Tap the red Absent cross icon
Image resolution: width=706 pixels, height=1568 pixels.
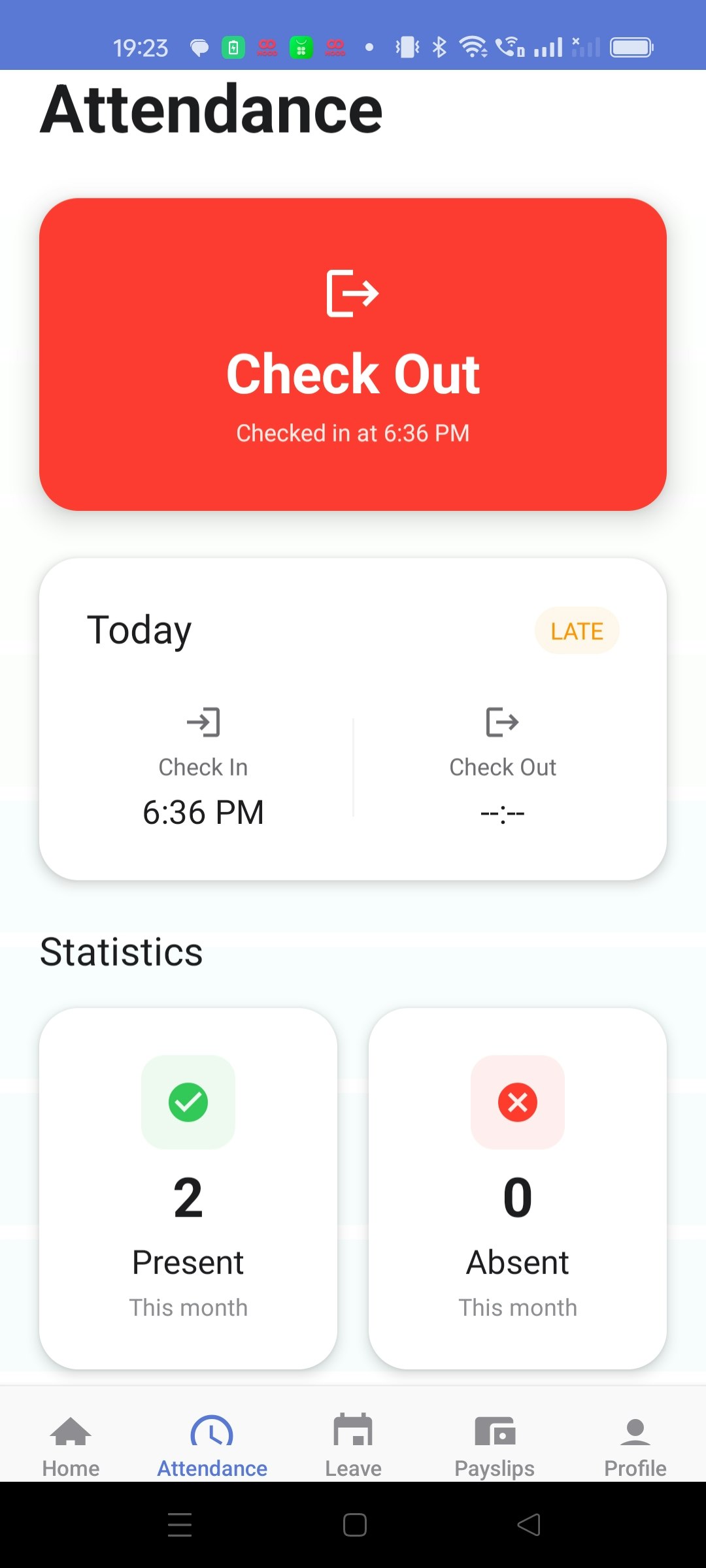tap(517, 1102)
